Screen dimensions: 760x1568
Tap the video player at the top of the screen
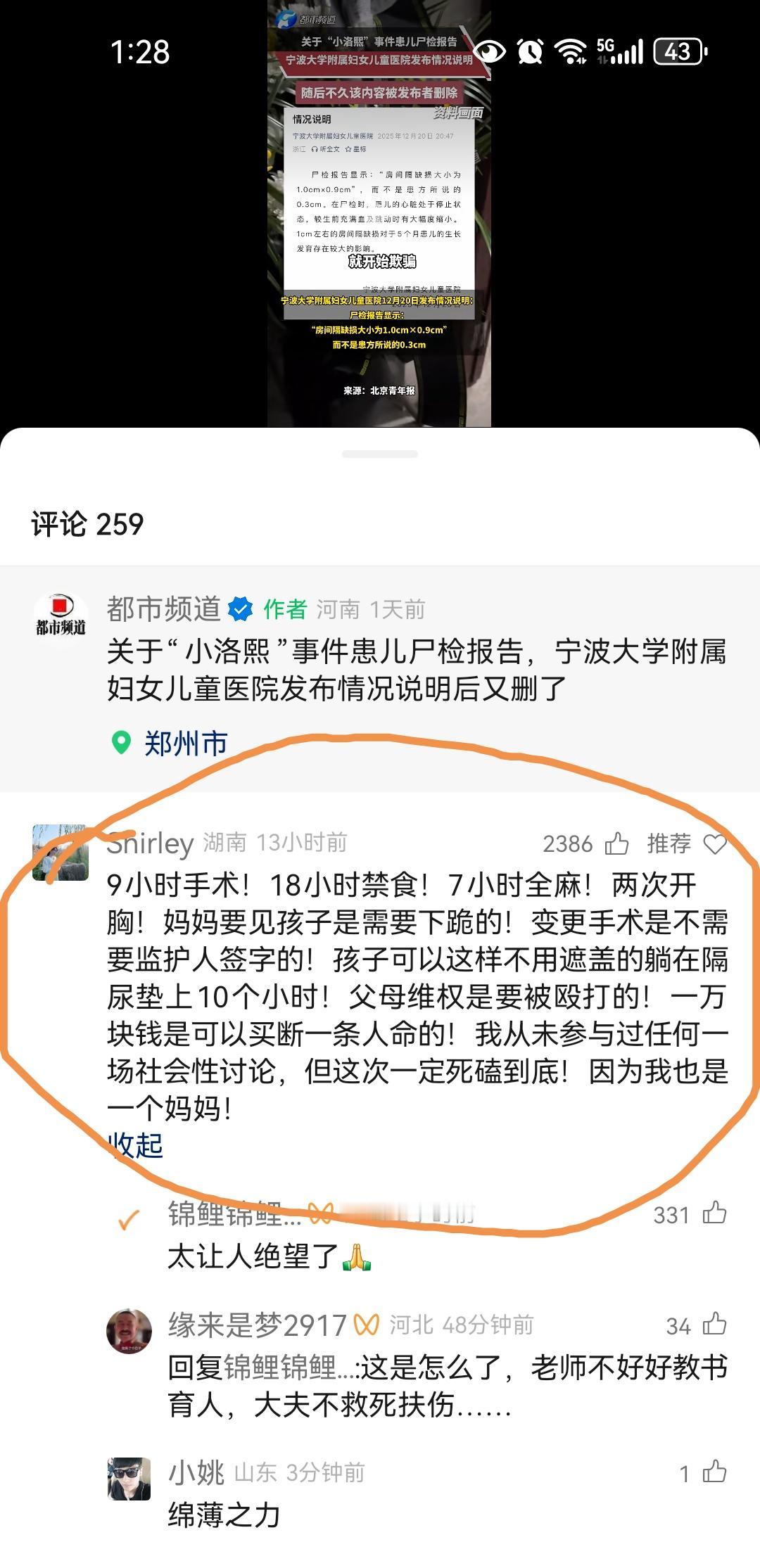380,211
